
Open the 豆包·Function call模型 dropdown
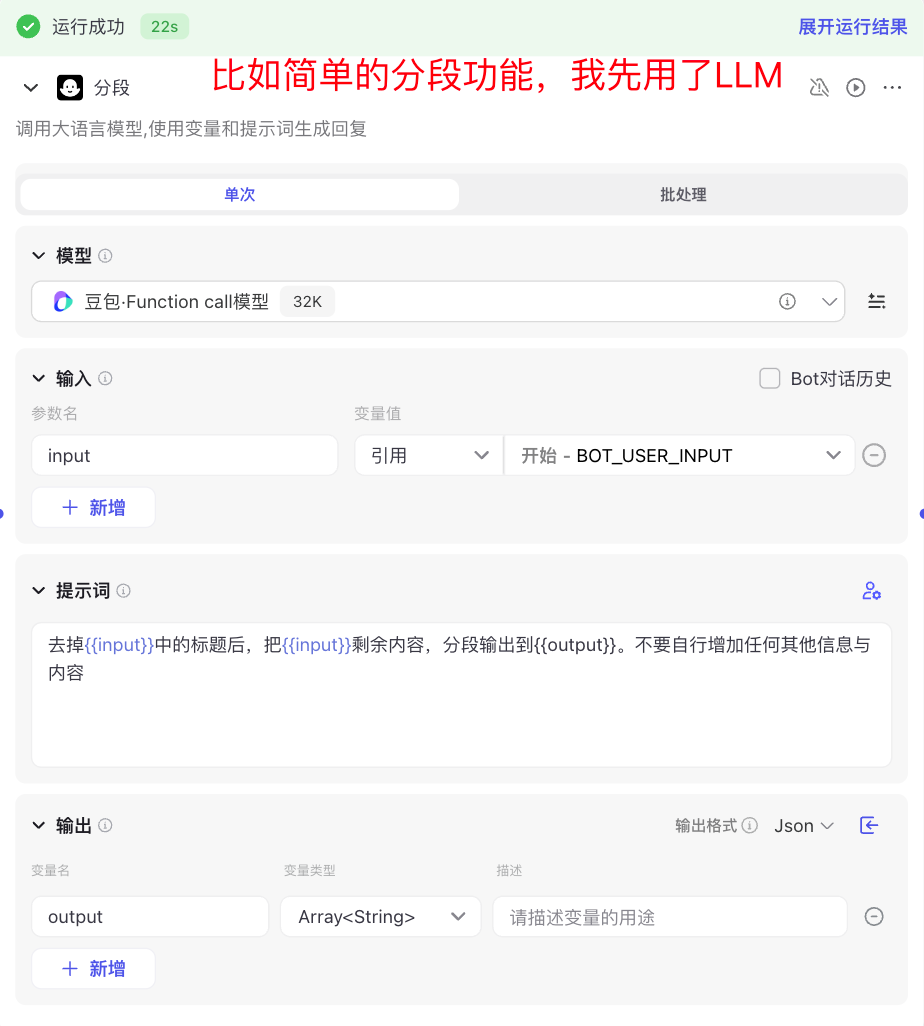click(x=437, y=301)
